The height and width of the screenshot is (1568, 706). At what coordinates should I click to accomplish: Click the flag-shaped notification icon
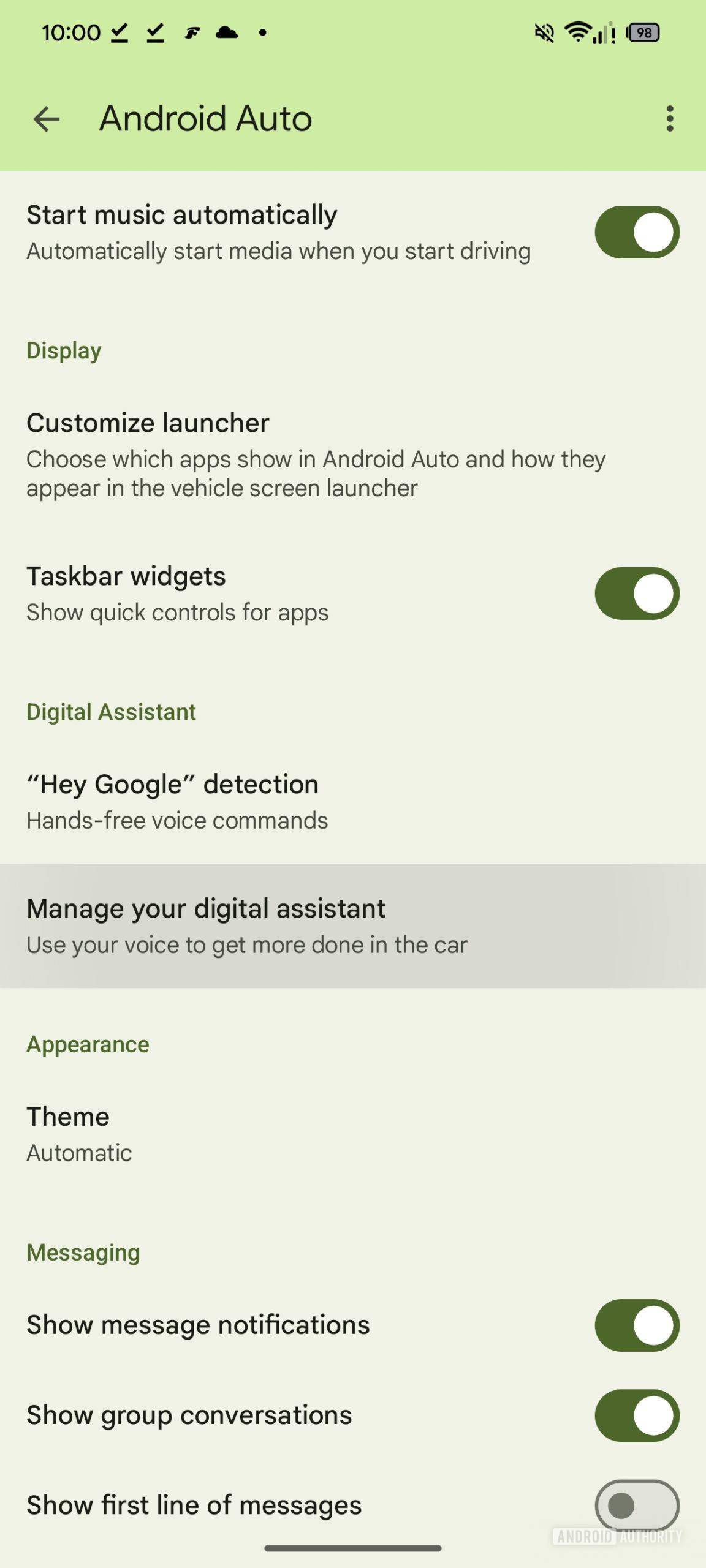click(x=191, y=32)
